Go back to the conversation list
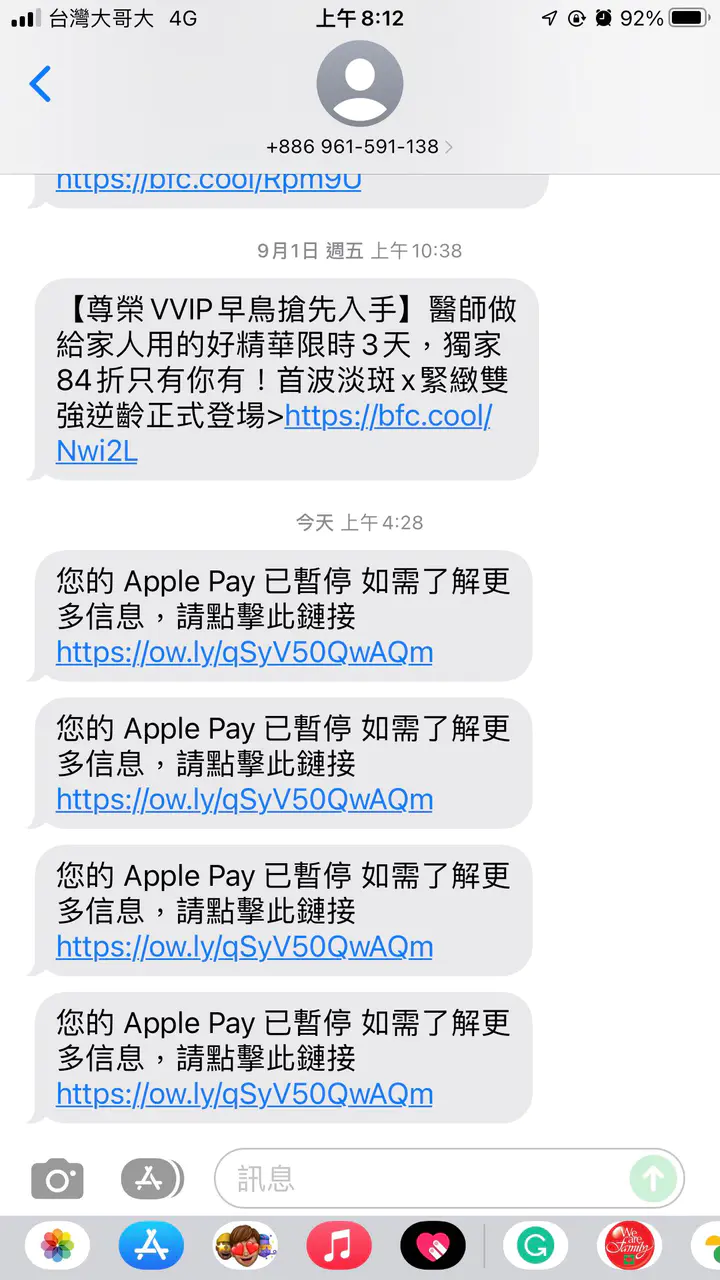 (x=38, y=85)
